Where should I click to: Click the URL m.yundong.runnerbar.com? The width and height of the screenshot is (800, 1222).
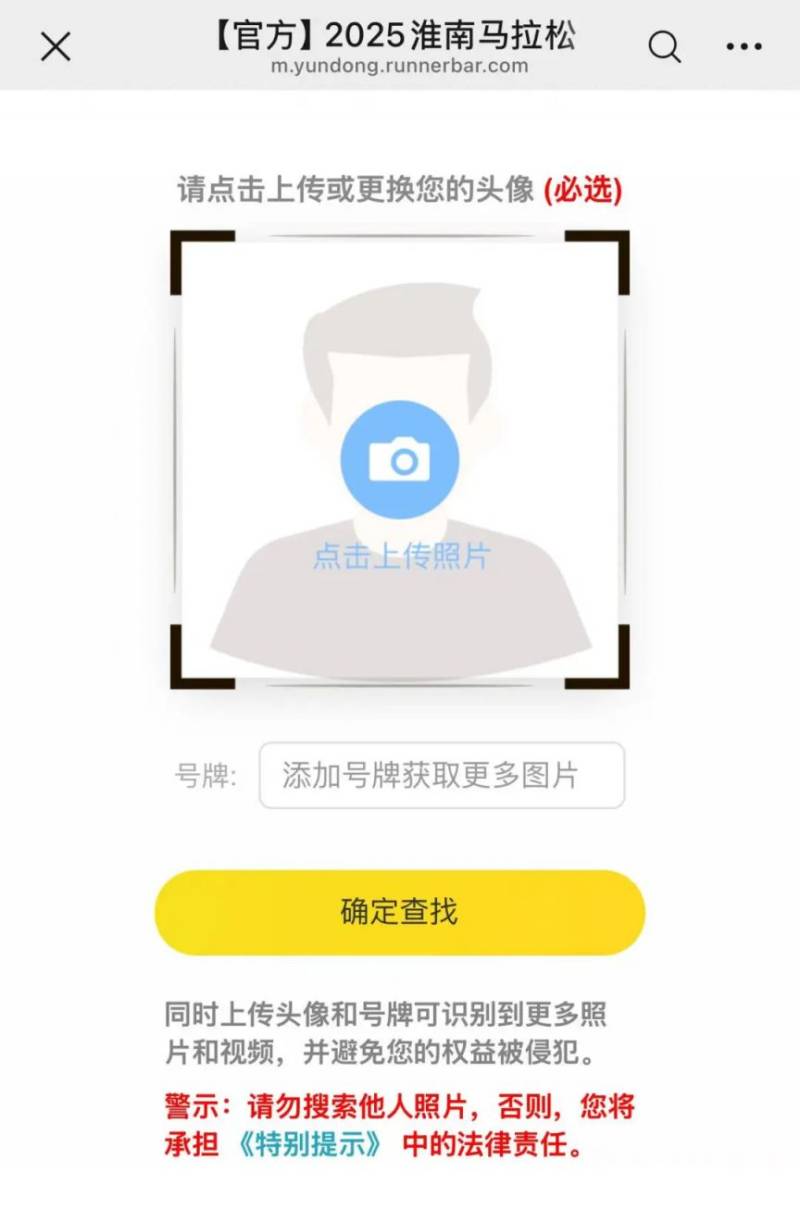coord(400,67)
